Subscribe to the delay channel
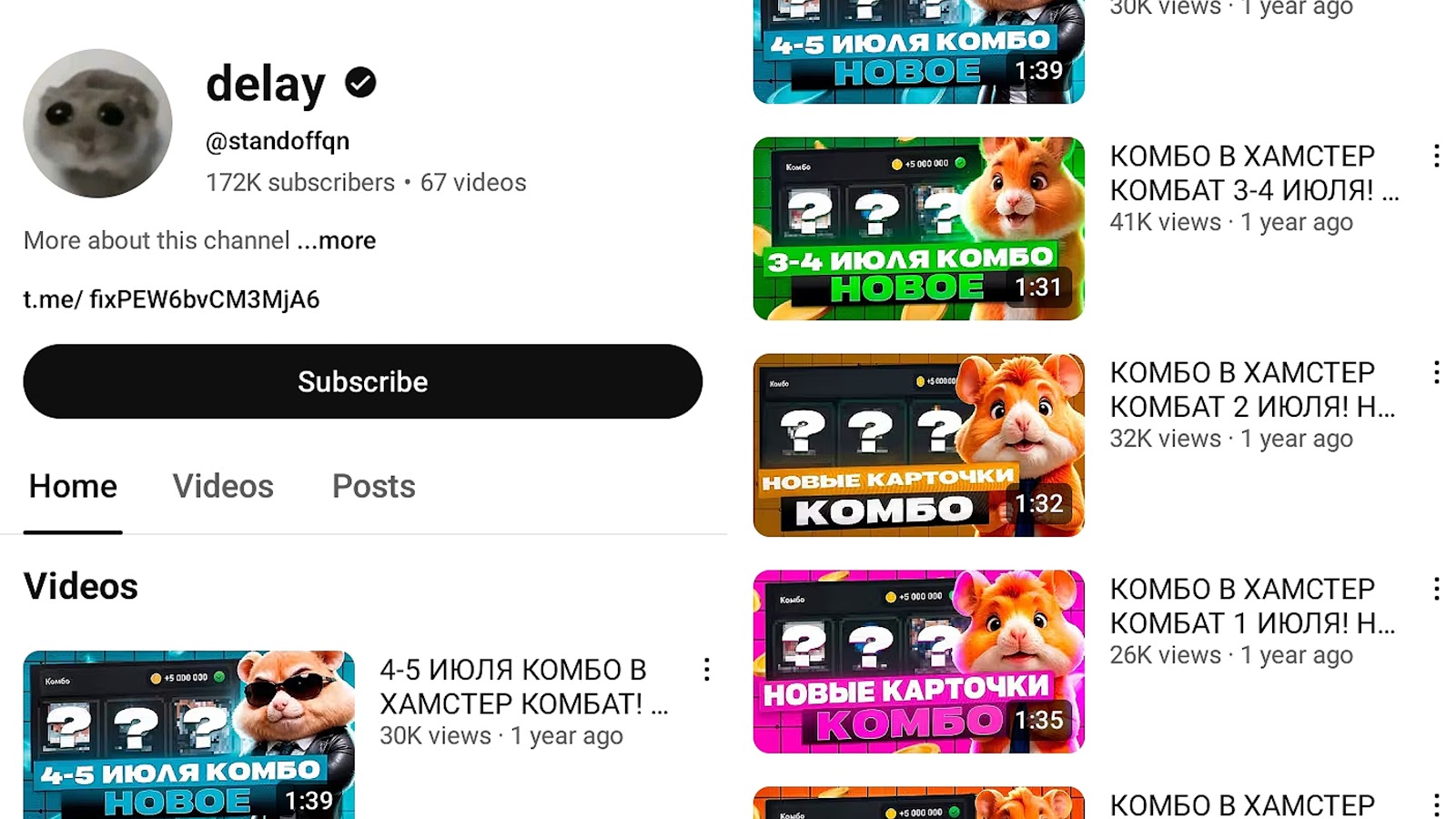1456x819 pixels. point(362,381)
